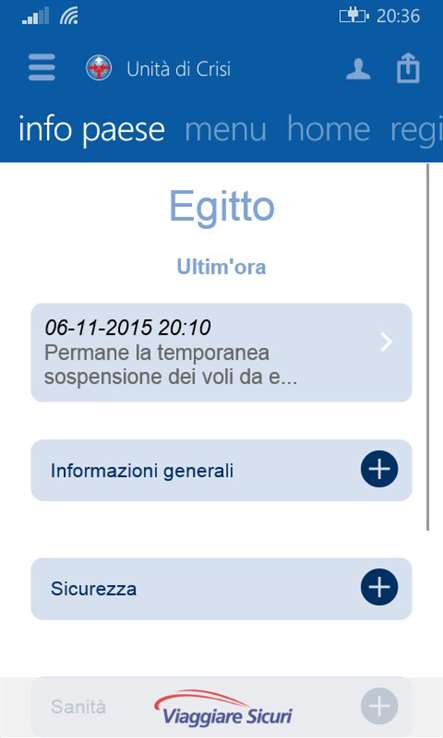
Task: Open the 06-11-2015 Ultim'ora news item
Action: coord(221,353)
